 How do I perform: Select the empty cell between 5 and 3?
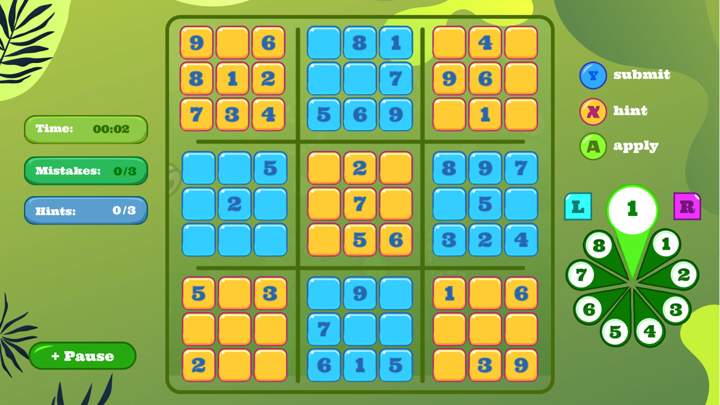pyautogui.click(x=232, y=293)
